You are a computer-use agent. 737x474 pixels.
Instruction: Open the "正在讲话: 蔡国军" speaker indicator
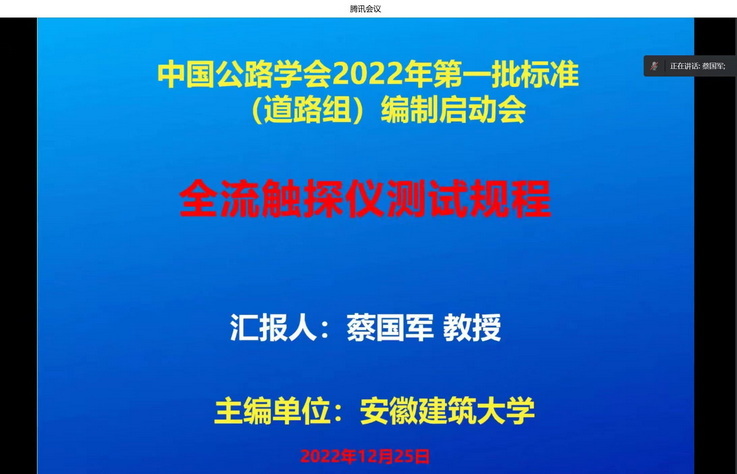coord(697,66)
